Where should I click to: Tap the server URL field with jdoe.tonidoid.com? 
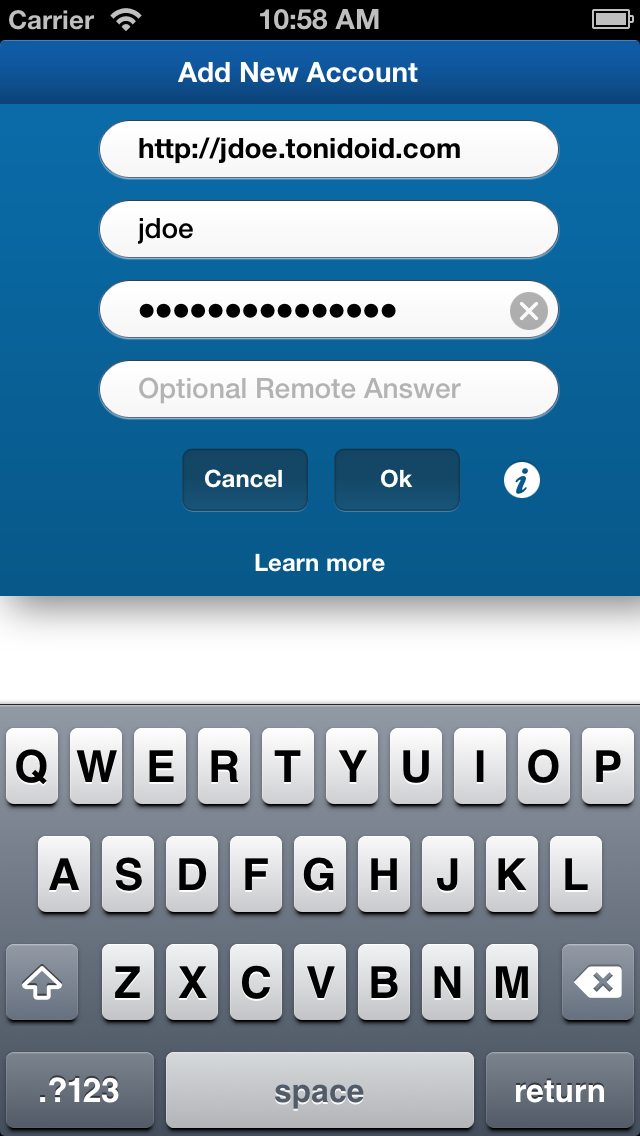[328, 149]
